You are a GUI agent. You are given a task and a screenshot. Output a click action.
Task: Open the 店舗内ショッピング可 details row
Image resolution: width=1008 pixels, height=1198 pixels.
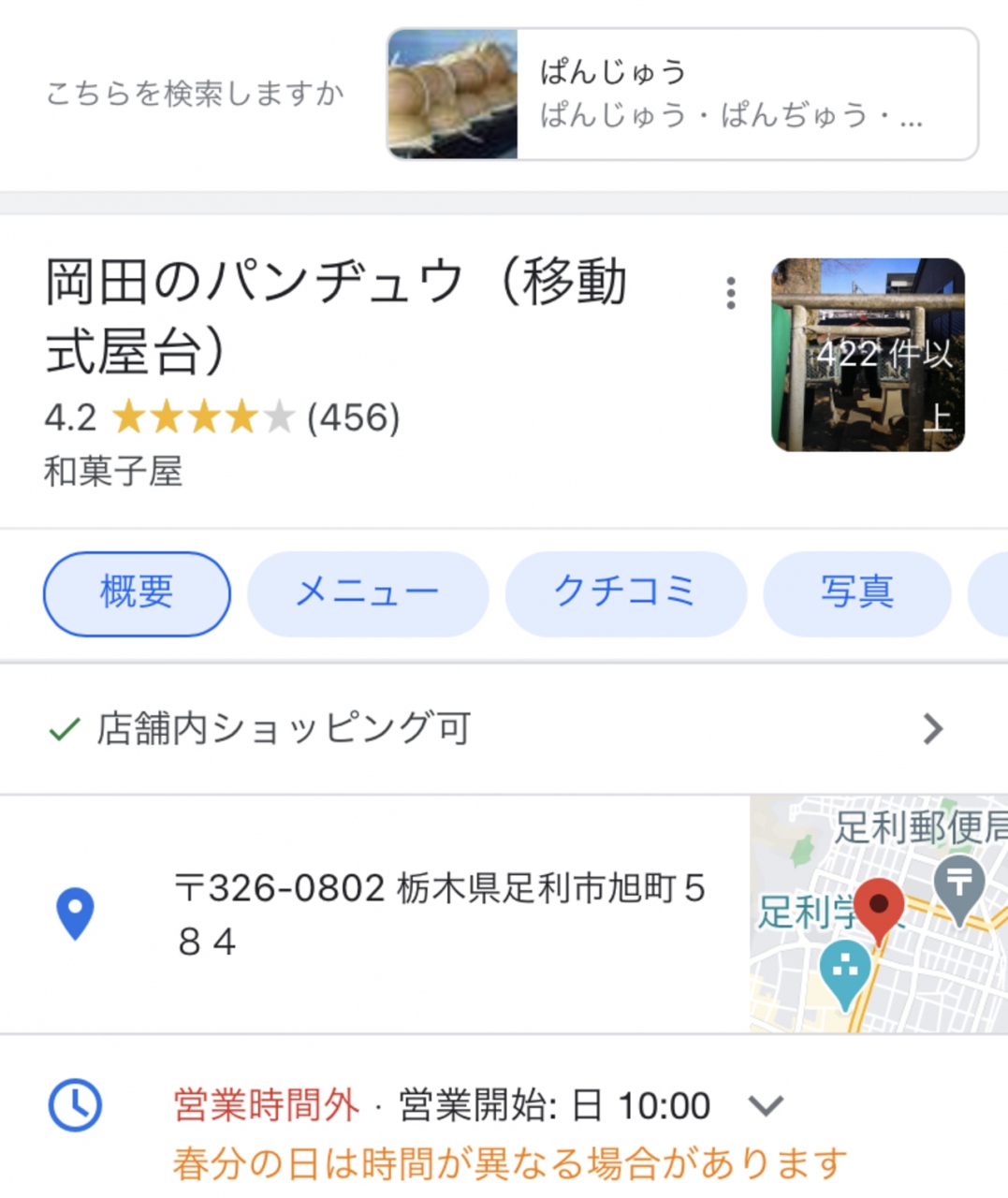(x=496, y=728)
